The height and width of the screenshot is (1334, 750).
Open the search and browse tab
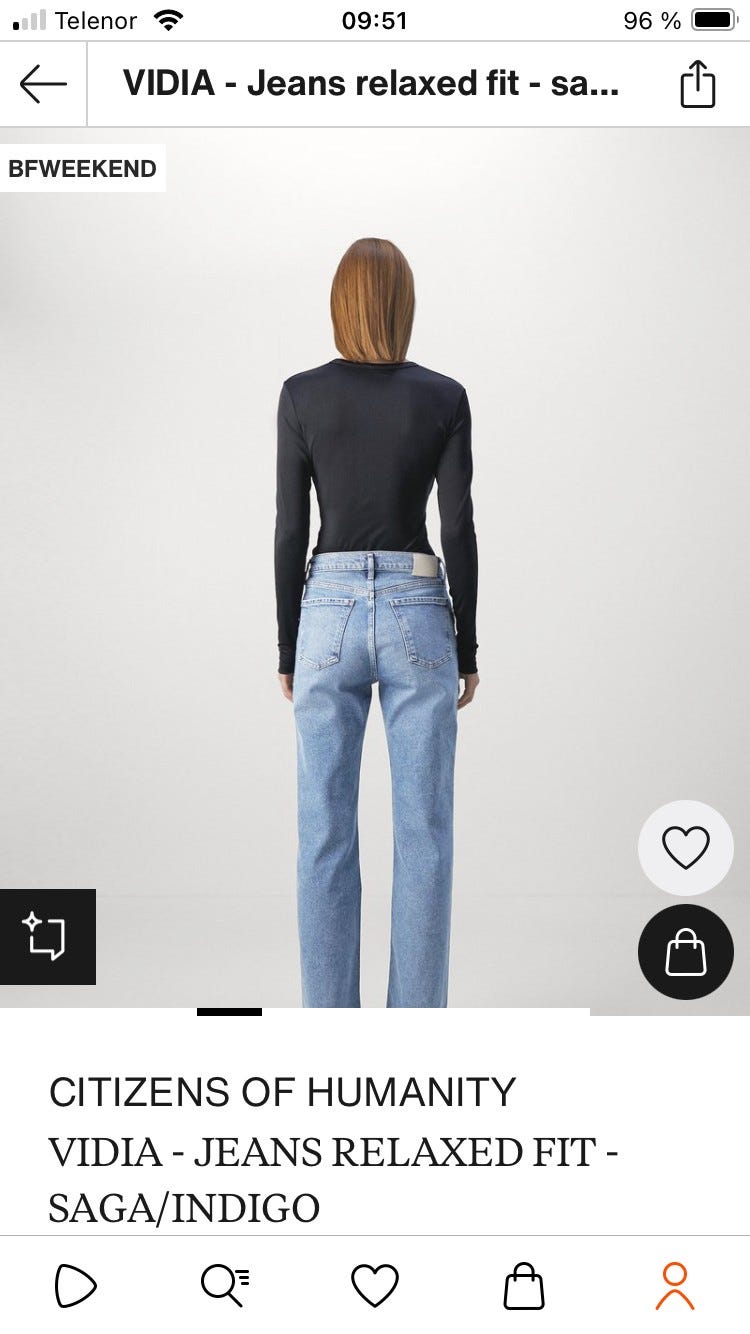pos(225,1285)
